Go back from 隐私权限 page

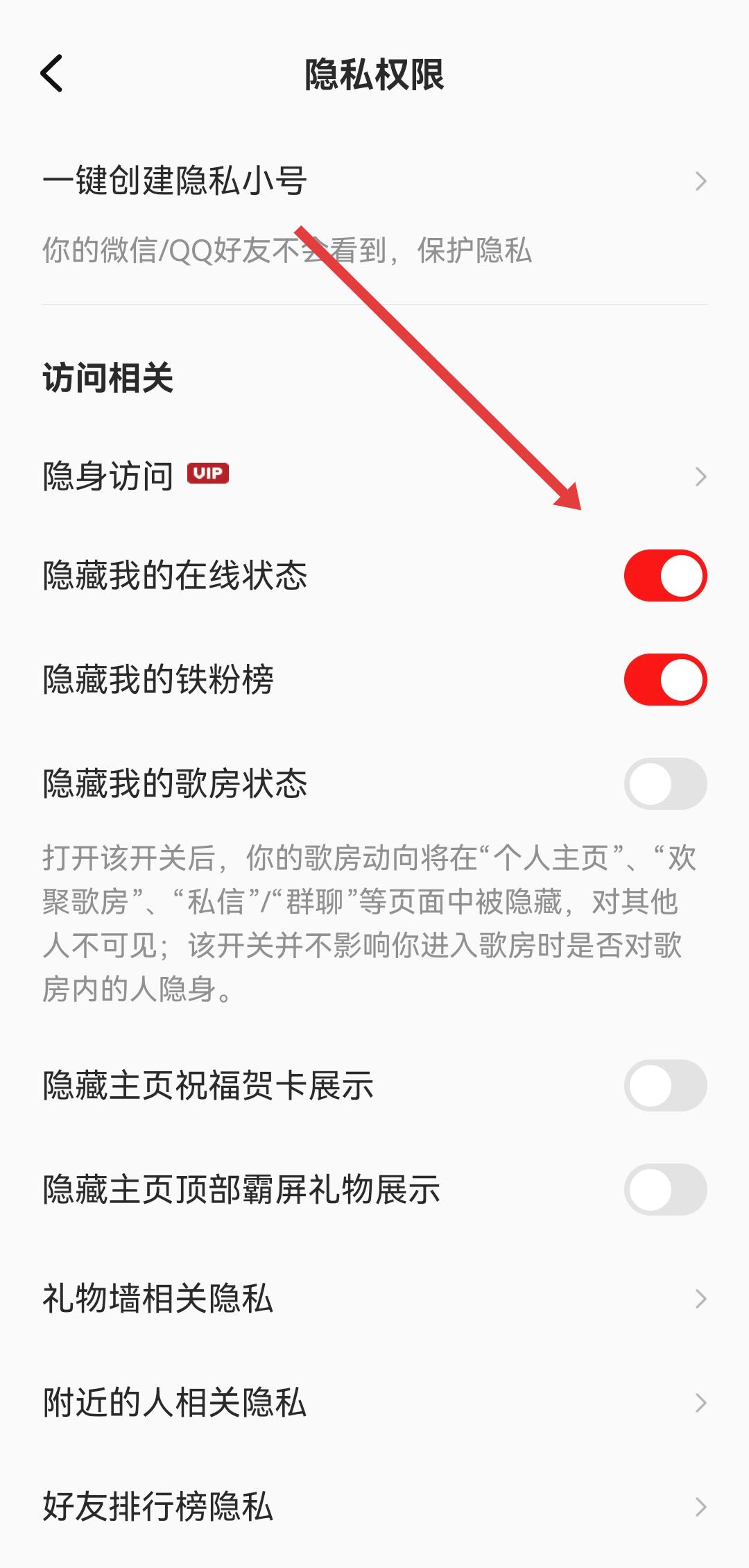(x=52, y=74)
